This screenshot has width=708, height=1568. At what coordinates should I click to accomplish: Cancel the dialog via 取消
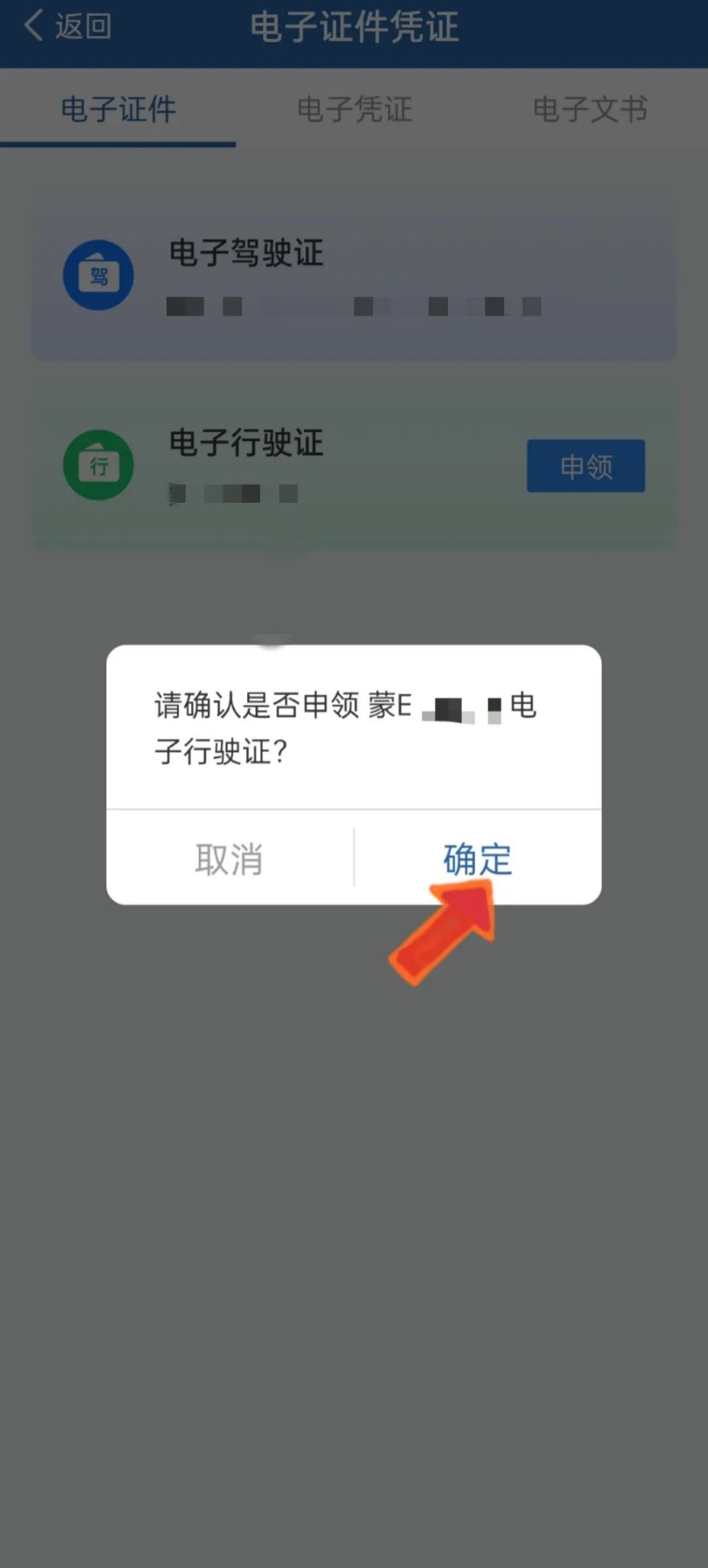click(x=229, y=859)
